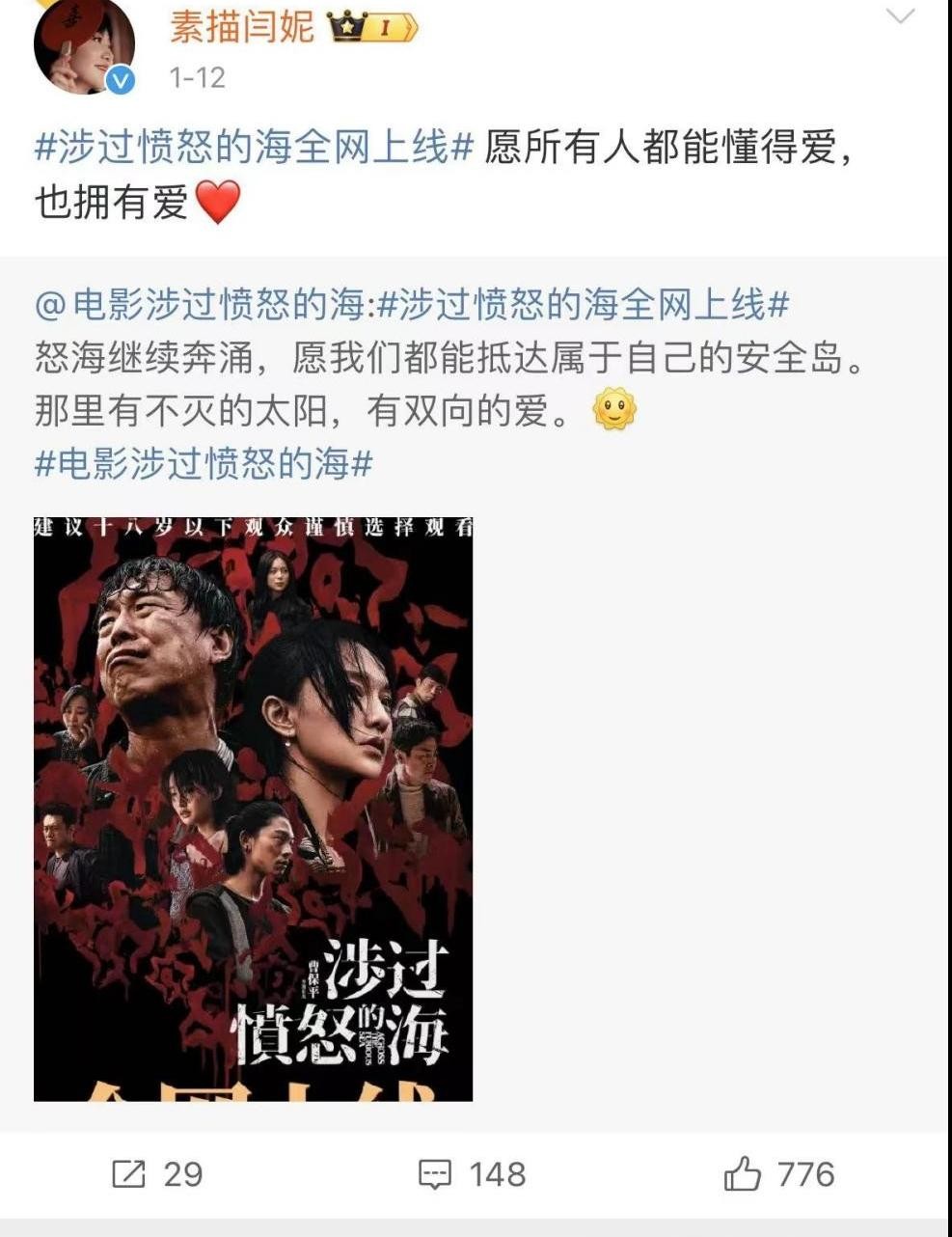Open hashtag #电影涉过愤怒的海# below the quoted text
952x1237 pixels.
click(204, 464)
